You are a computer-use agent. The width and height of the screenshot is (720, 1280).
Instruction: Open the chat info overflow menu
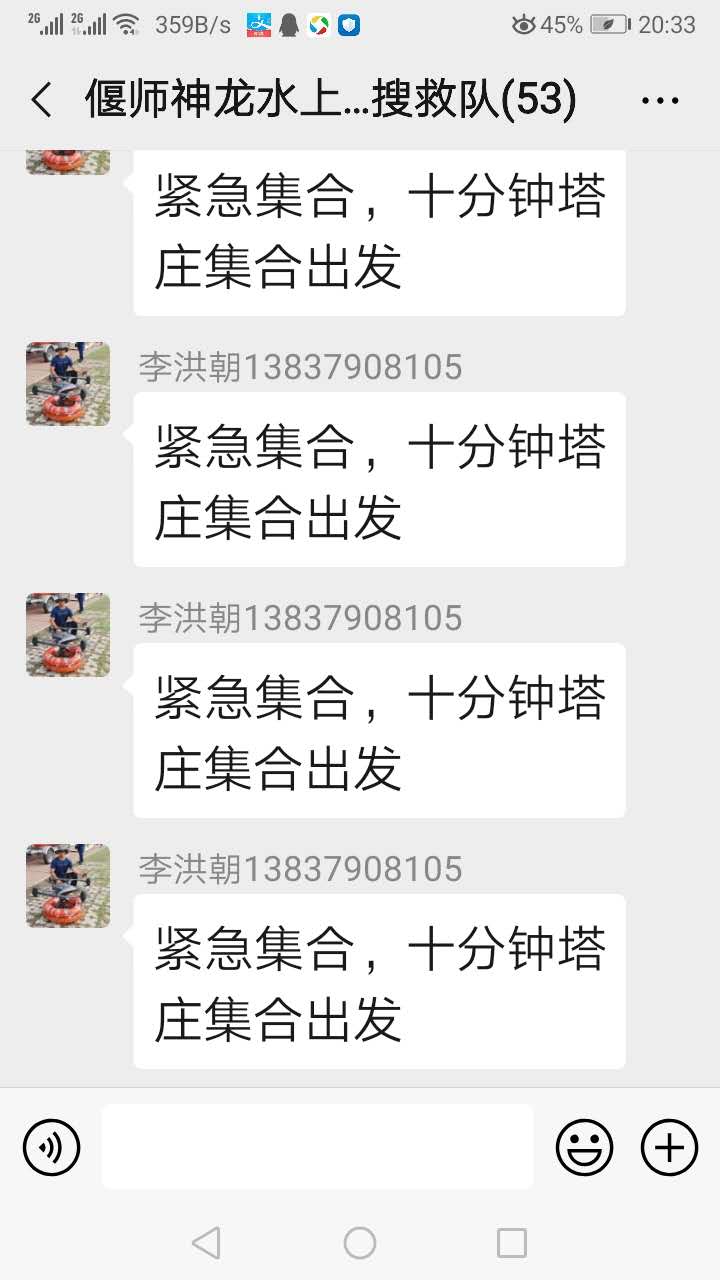(x=659, y=101)
